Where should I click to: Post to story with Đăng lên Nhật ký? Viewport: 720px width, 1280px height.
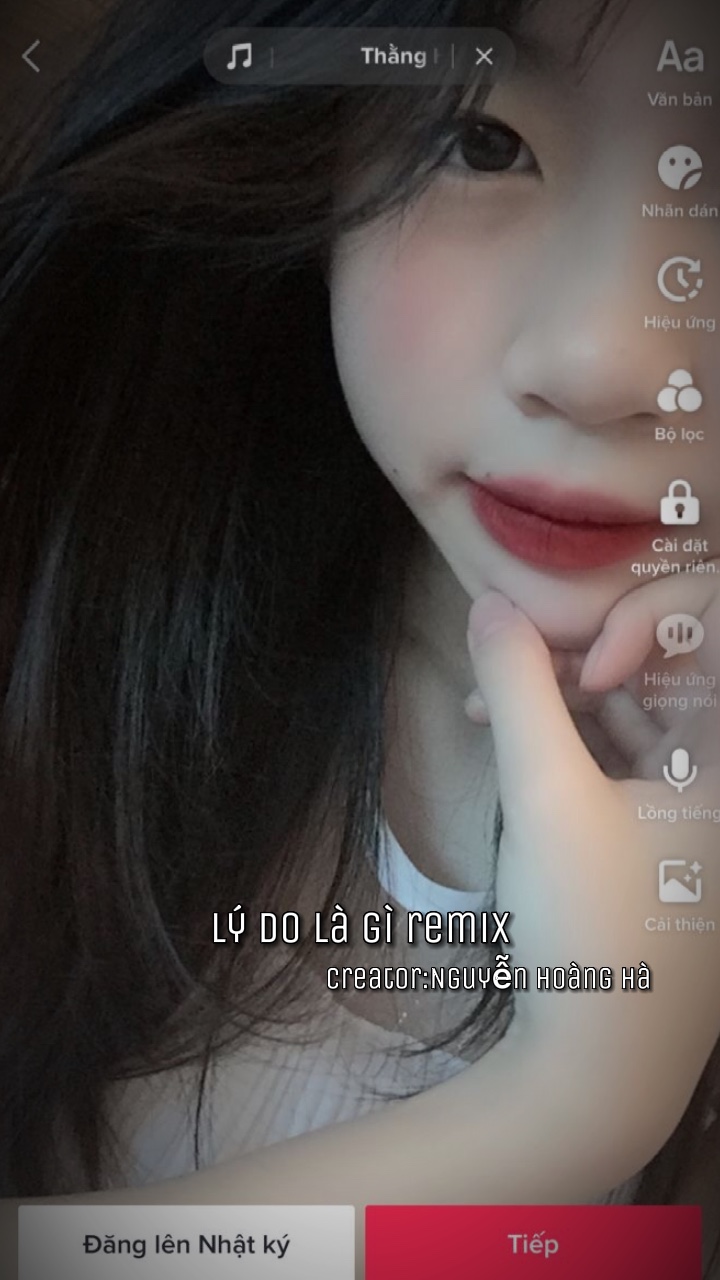pos(187,1244)
